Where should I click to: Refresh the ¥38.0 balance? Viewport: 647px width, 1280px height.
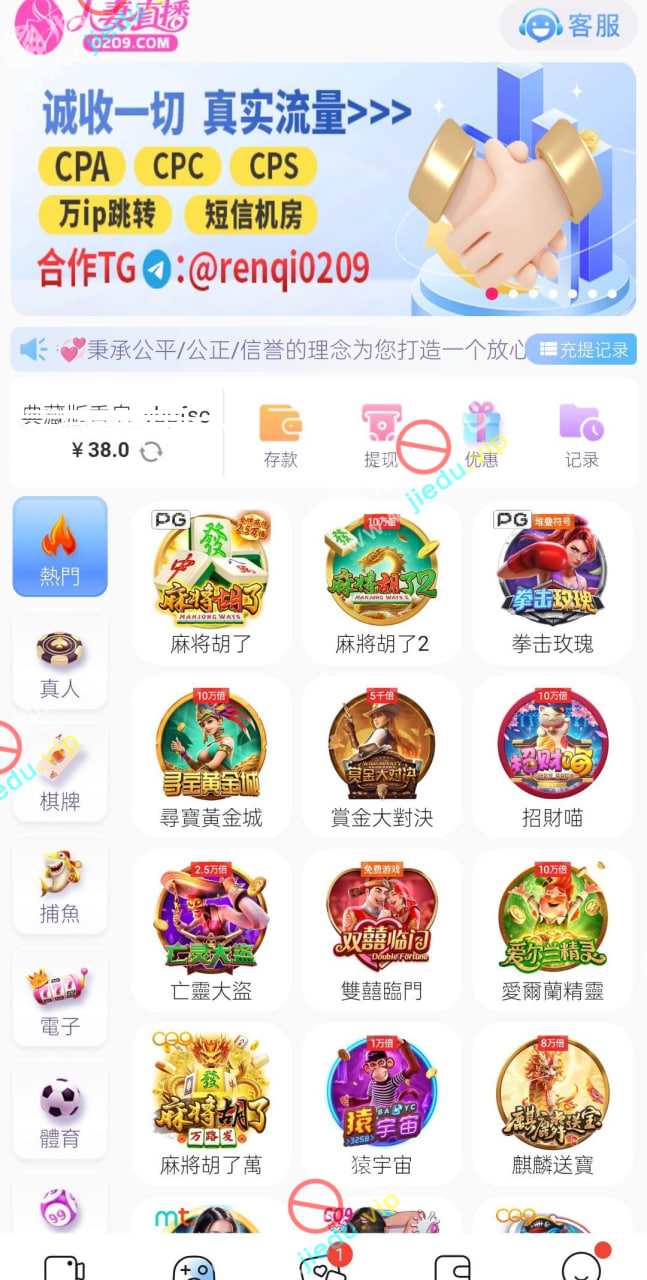[x=151, y=452]
